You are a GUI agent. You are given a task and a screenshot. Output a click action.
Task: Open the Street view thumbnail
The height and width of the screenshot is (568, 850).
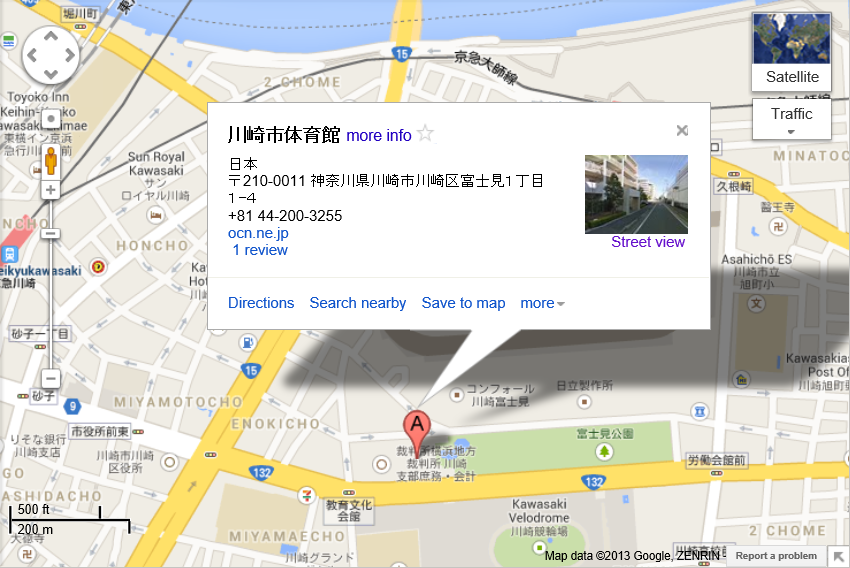point(636,194)
